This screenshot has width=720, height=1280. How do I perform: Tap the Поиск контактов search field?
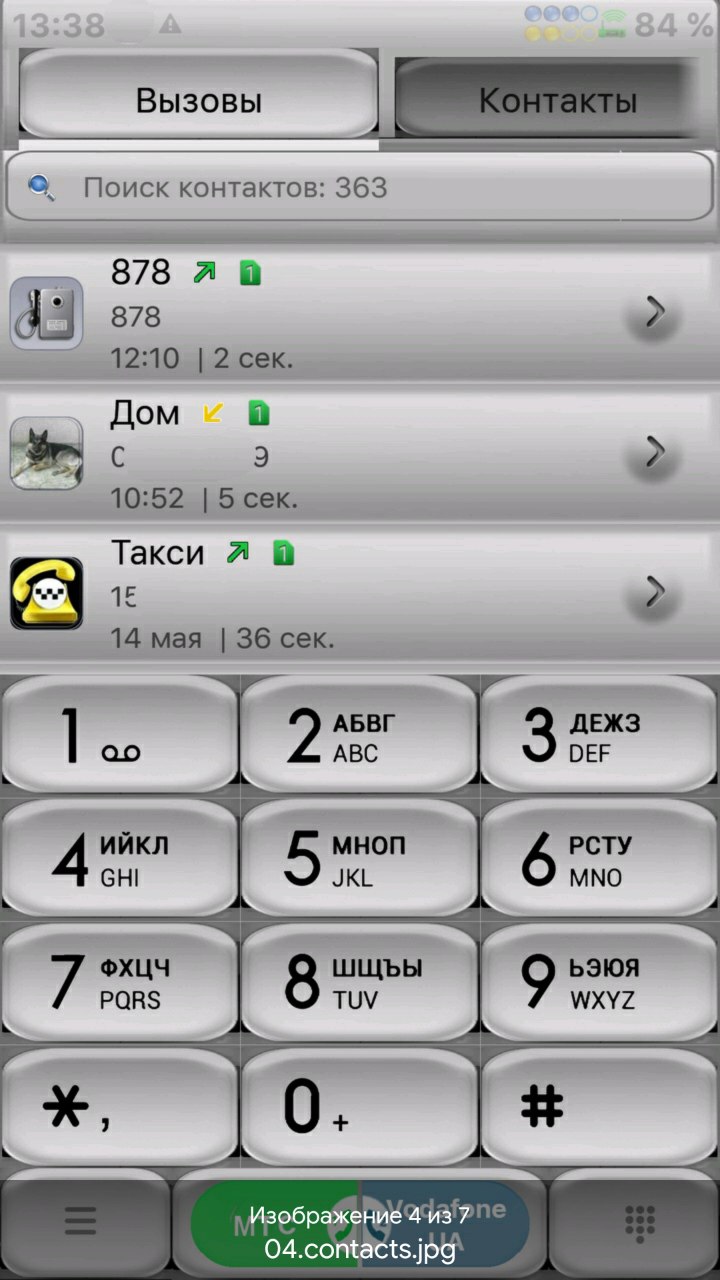pyautogui.click(x=359, y=187)
